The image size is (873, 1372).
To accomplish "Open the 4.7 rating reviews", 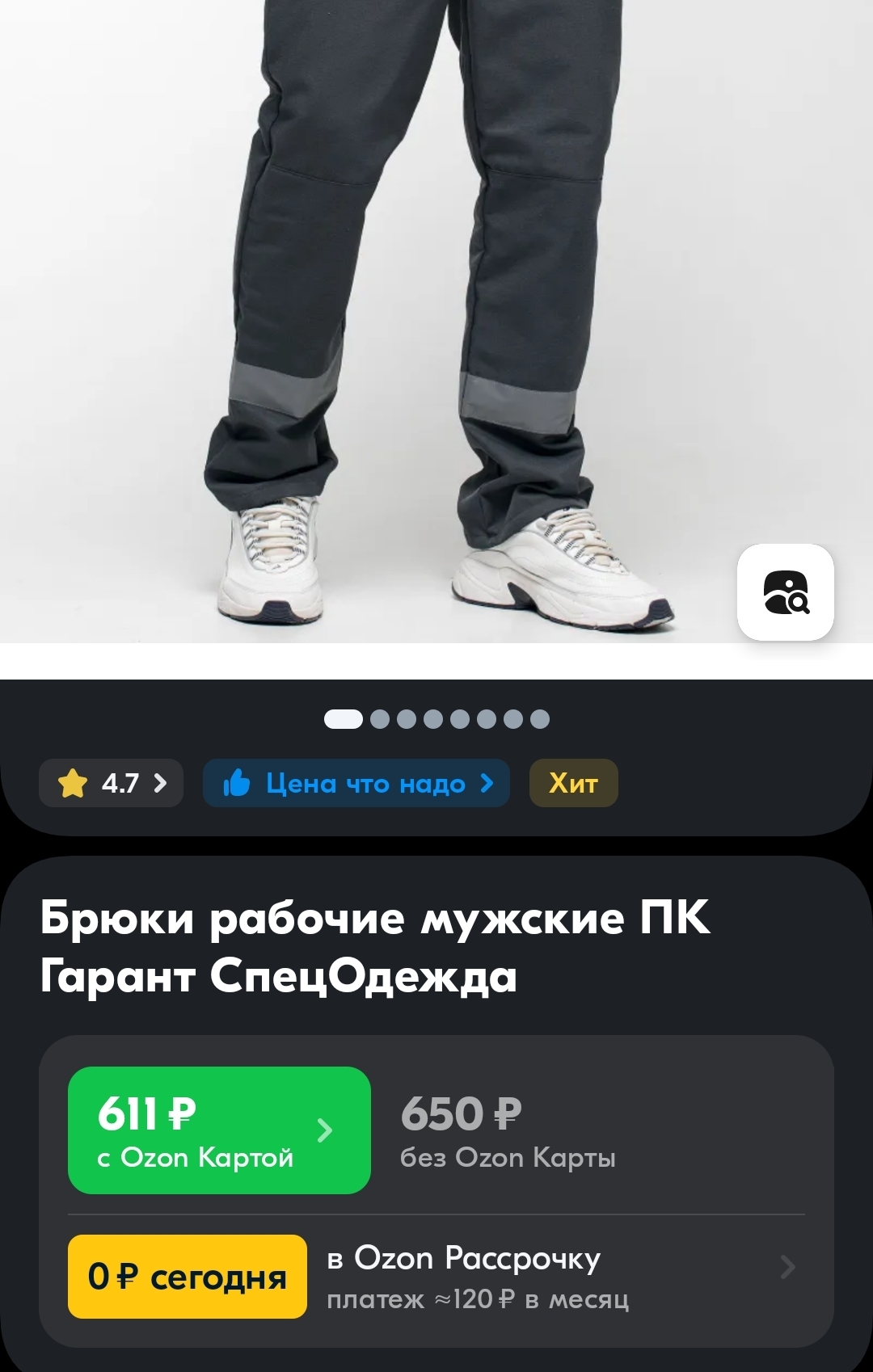I will [x=112, y=783].
